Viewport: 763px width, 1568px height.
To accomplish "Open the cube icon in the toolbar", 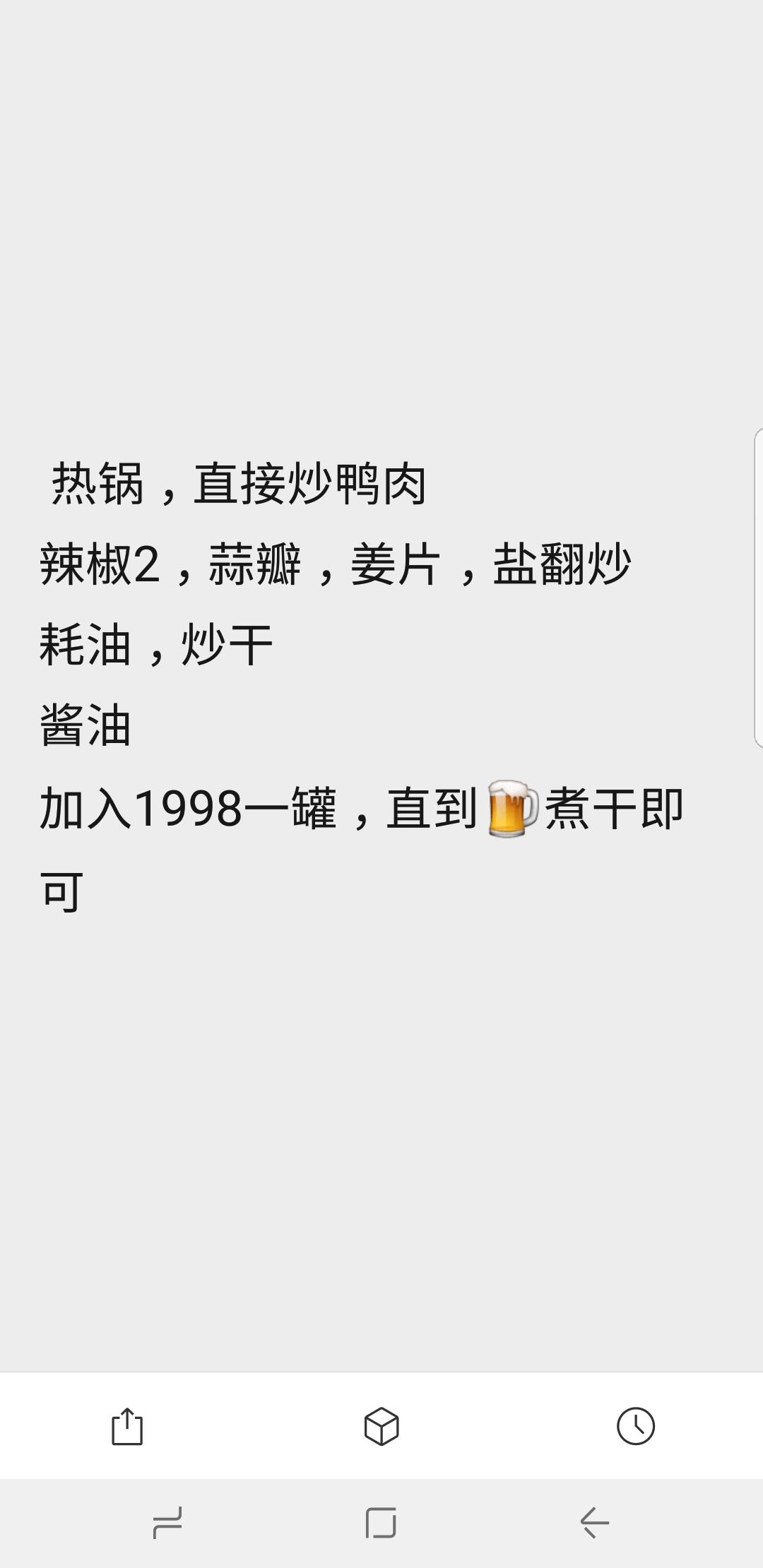I will [x=381, y=1426].
